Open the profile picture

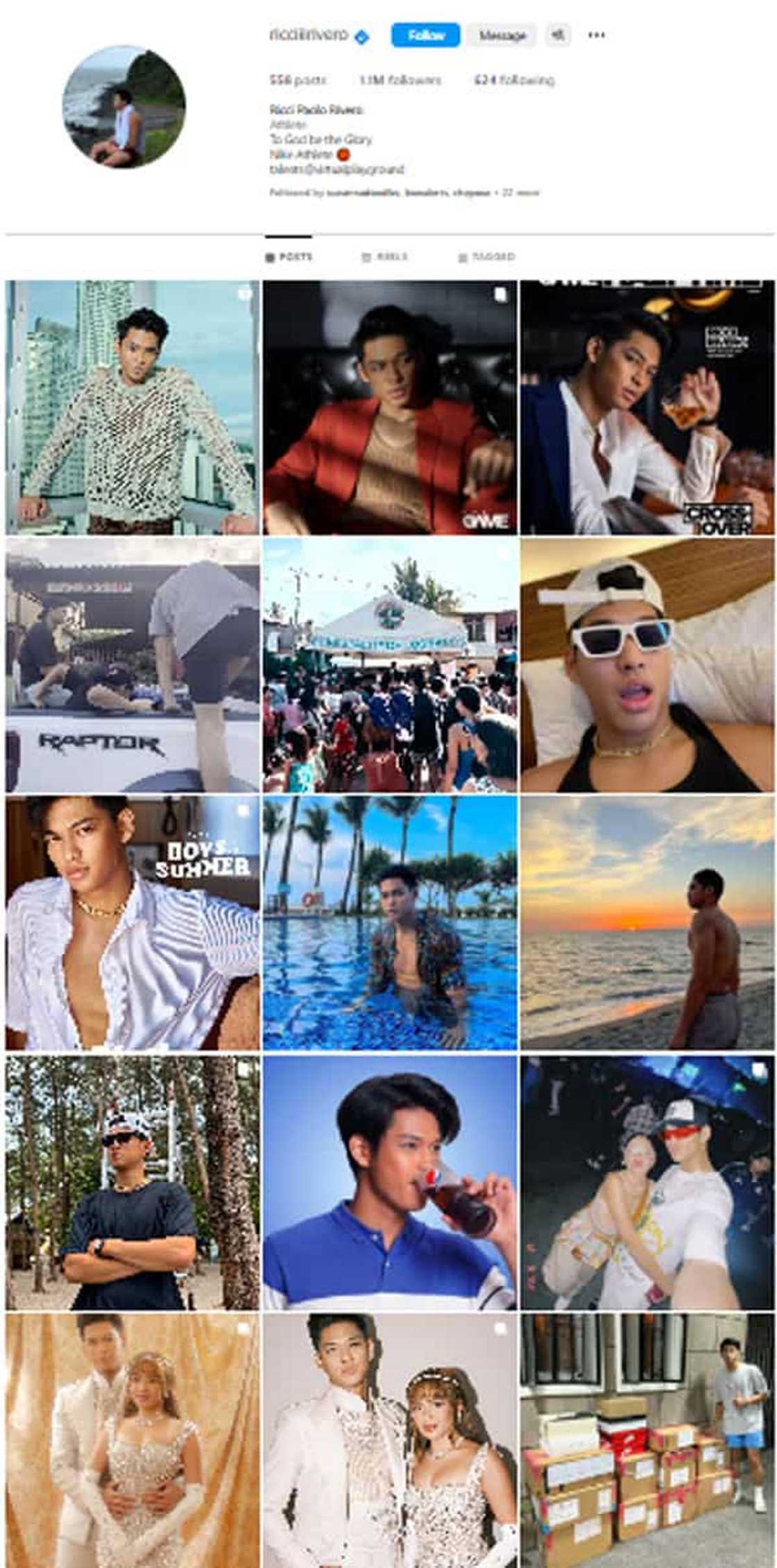coord(124,107)
